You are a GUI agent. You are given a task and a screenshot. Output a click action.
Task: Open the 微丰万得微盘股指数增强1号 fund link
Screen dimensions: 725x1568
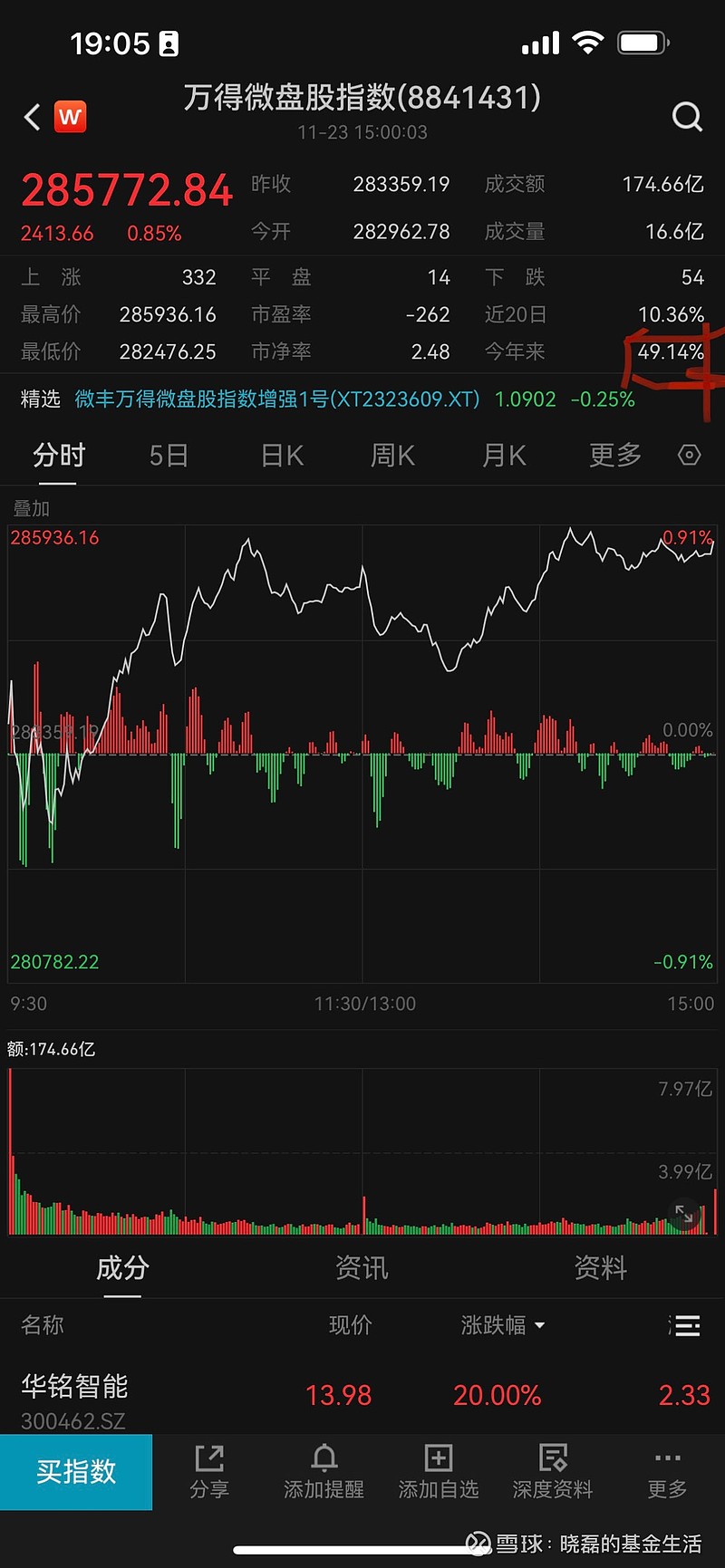click(277, 399)
